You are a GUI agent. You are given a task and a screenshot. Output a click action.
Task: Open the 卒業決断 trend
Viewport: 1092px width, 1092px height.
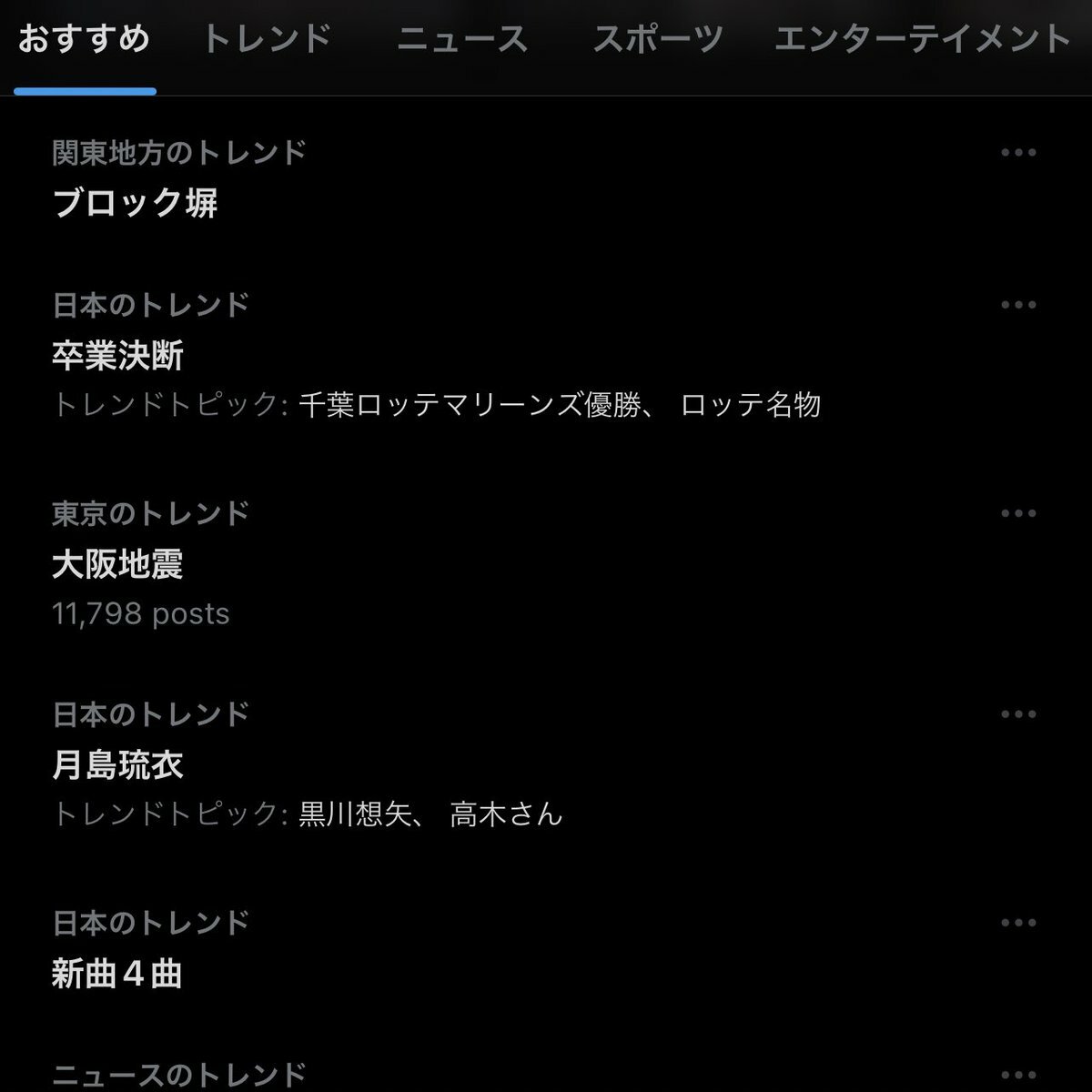point(118,356)
